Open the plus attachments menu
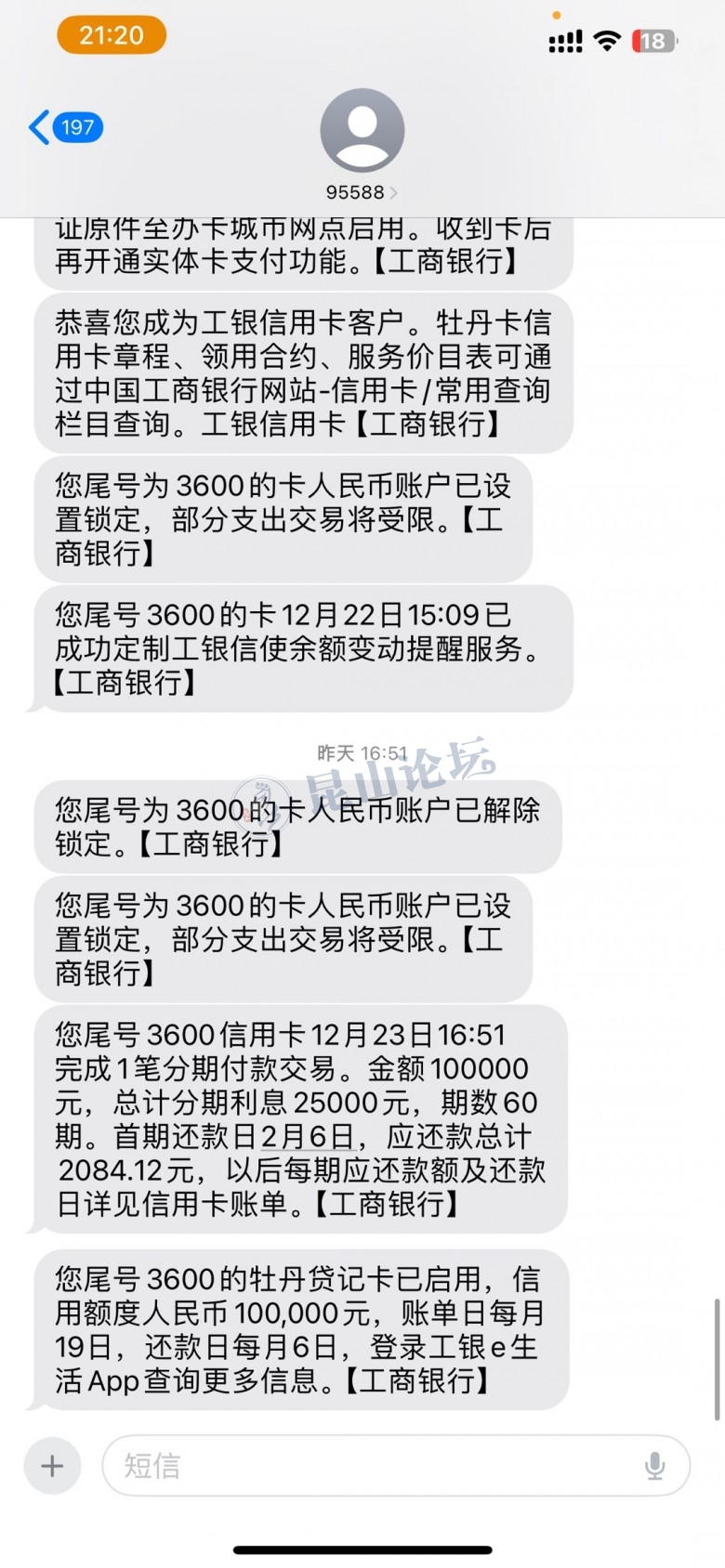The width and height of the screenshot is (725, 1568). 52,1466
